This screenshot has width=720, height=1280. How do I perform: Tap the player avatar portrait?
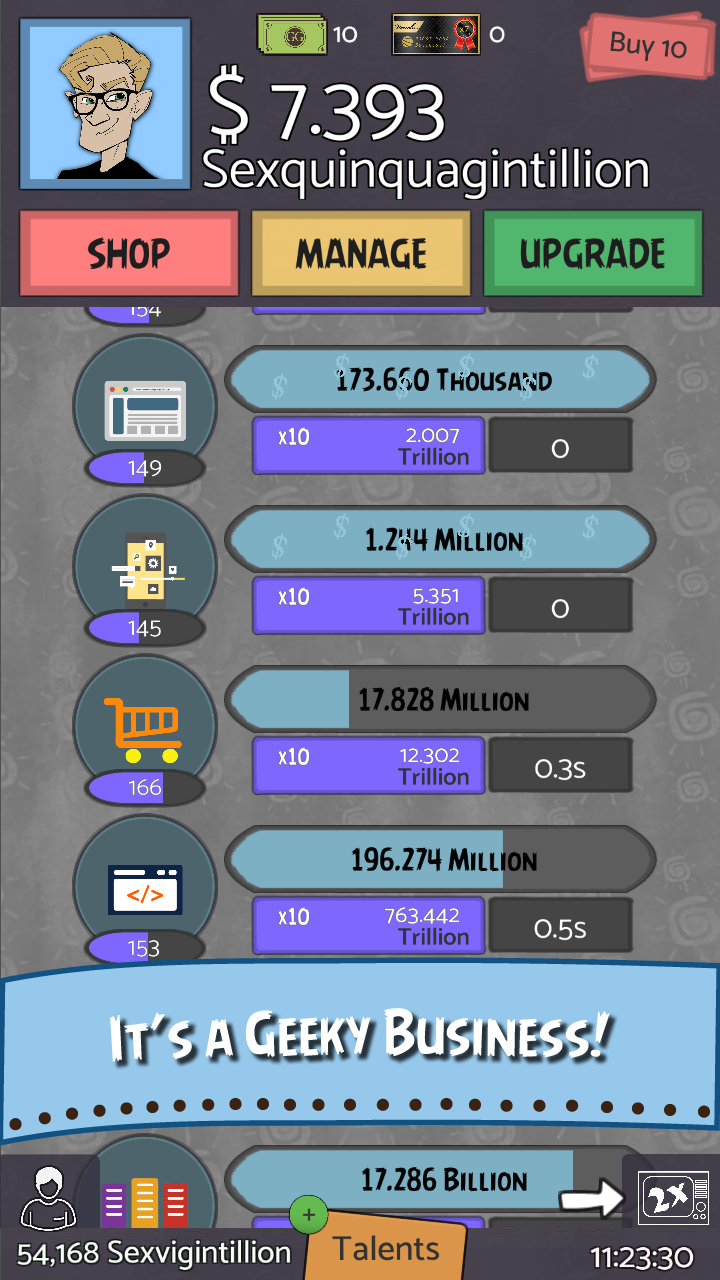(x=105, y=104)
